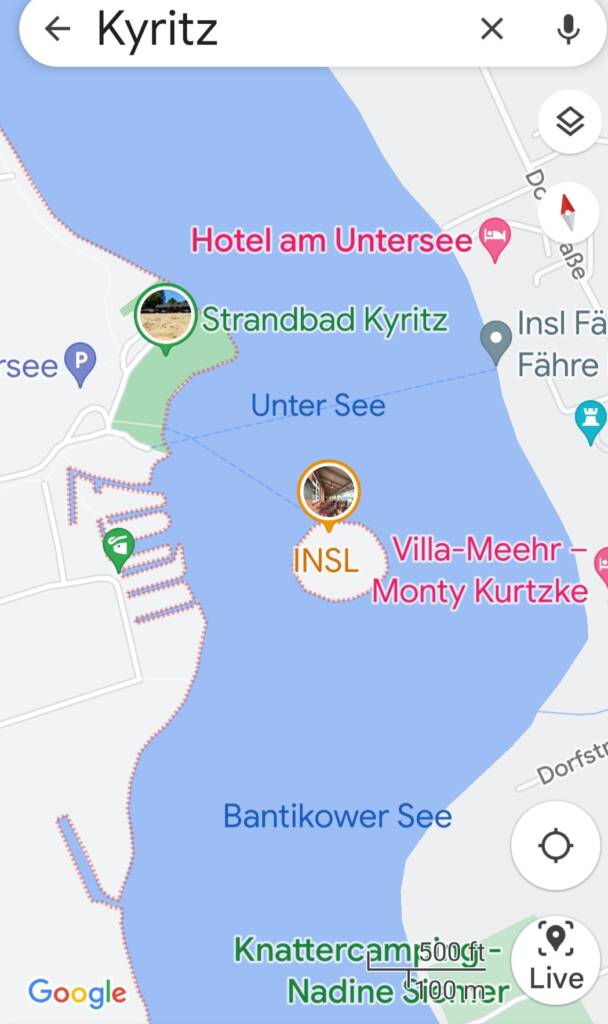Image resolution: width=608 pixels, height=1024 pixels.
Task: Go back from the Kyritz search
Action: point(57,28)
